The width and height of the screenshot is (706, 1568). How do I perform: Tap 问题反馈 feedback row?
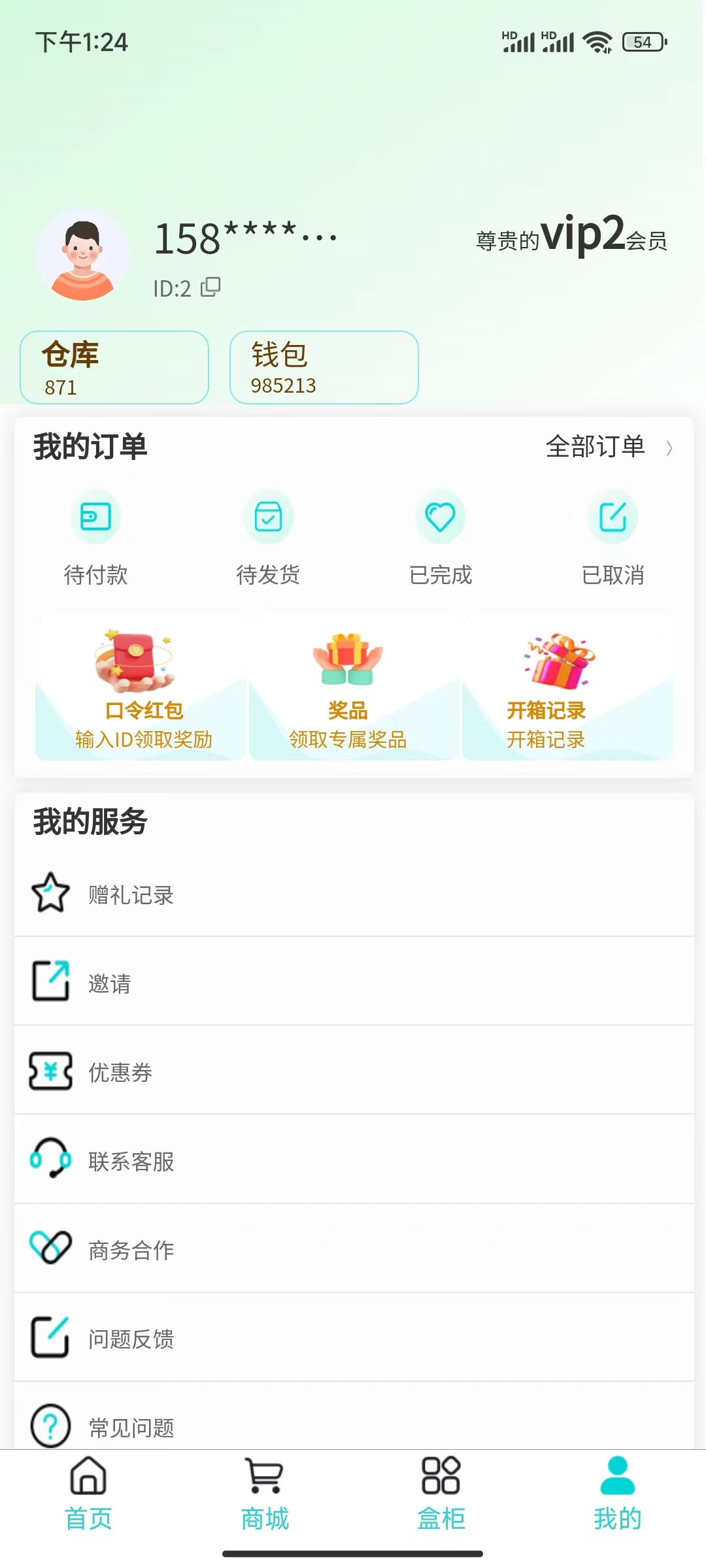(x=353, y=1338)
